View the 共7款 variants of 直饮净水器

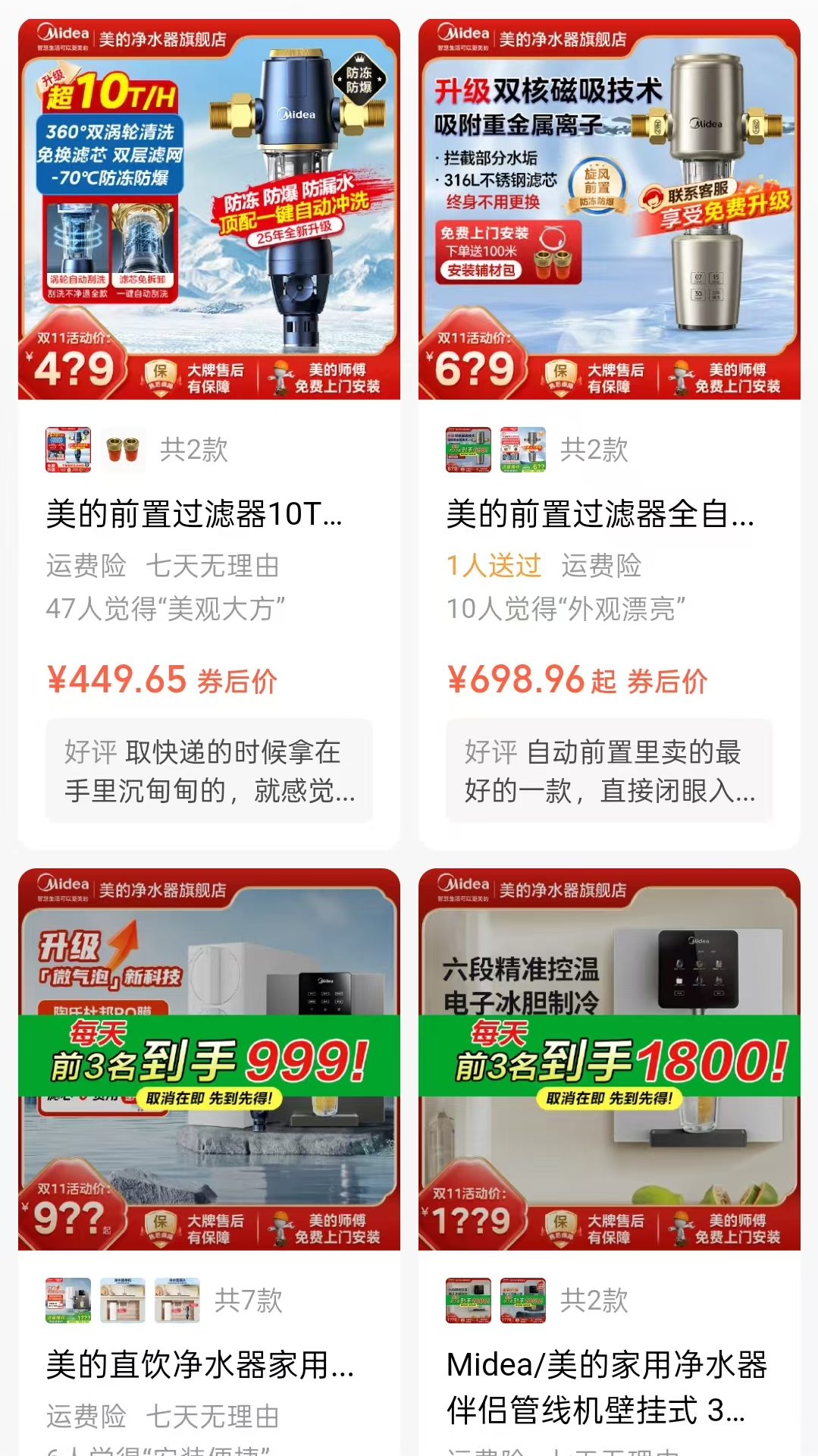tap(248, 1301)
